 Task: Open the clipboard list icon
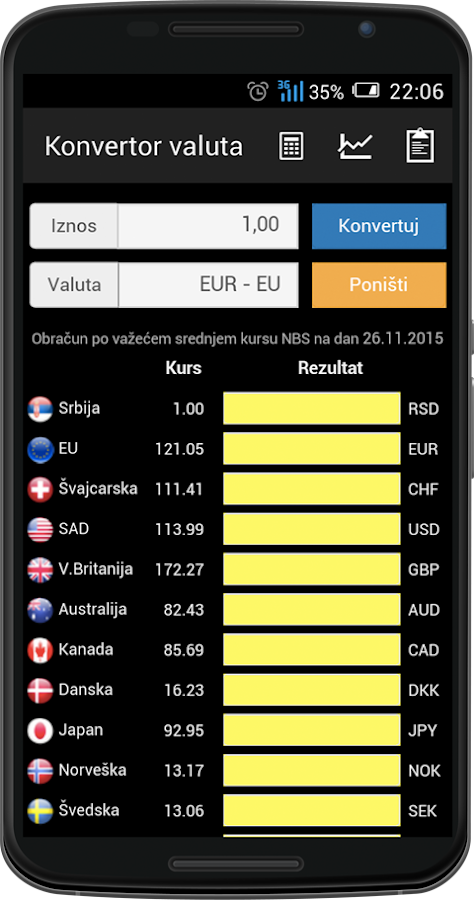pyautogui.click(x=420, y=146)
